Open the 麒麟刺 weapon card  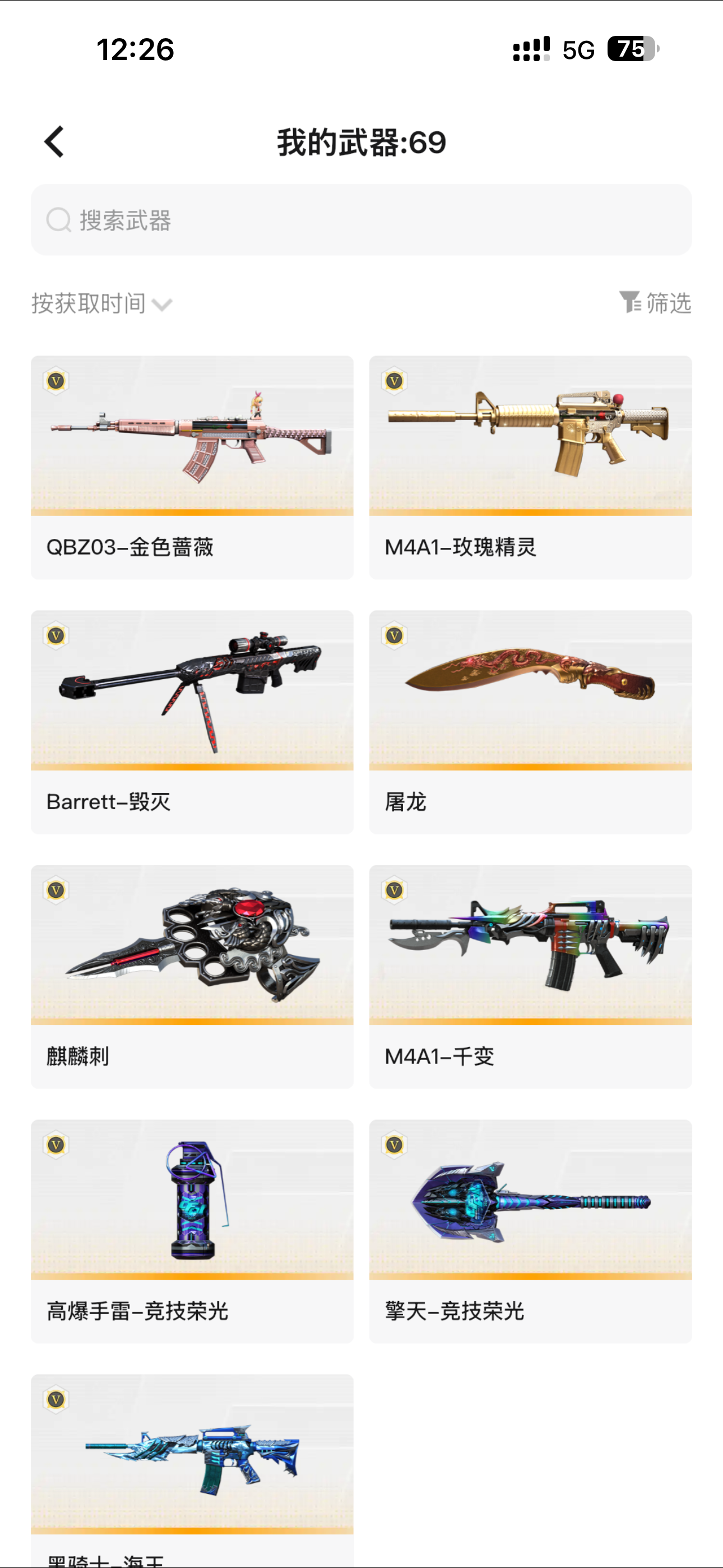tap(192, 976)
